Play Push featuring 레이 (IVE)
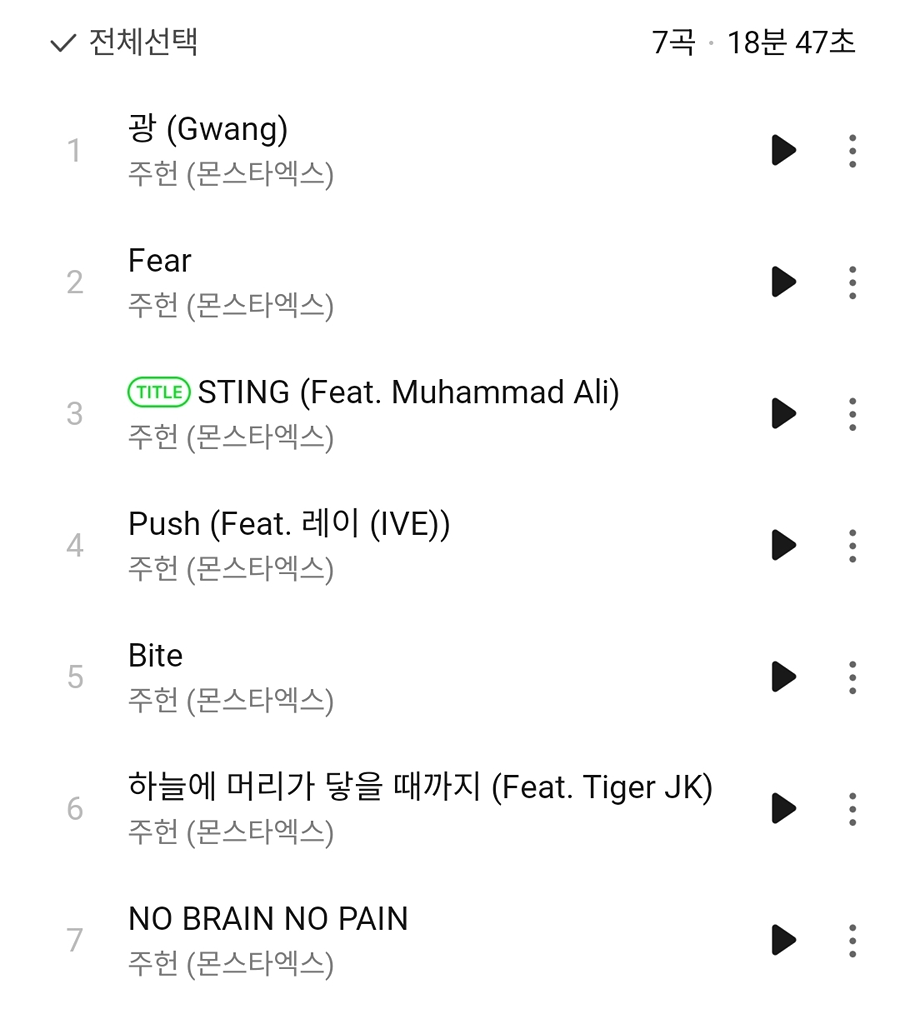Viewport: 900px width, 1009px height. [784, 545]
